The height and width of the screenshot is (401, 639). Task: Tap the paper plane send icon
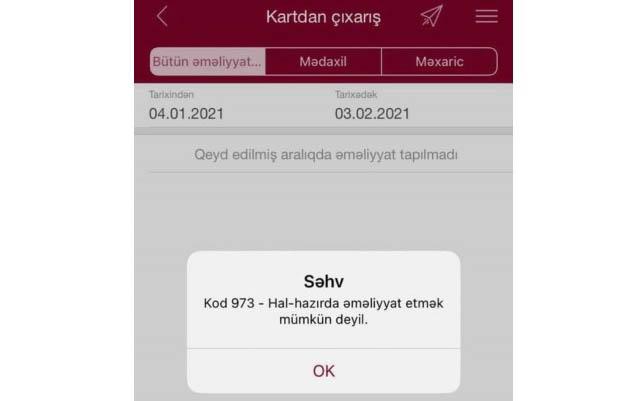[x=431, y=16]
